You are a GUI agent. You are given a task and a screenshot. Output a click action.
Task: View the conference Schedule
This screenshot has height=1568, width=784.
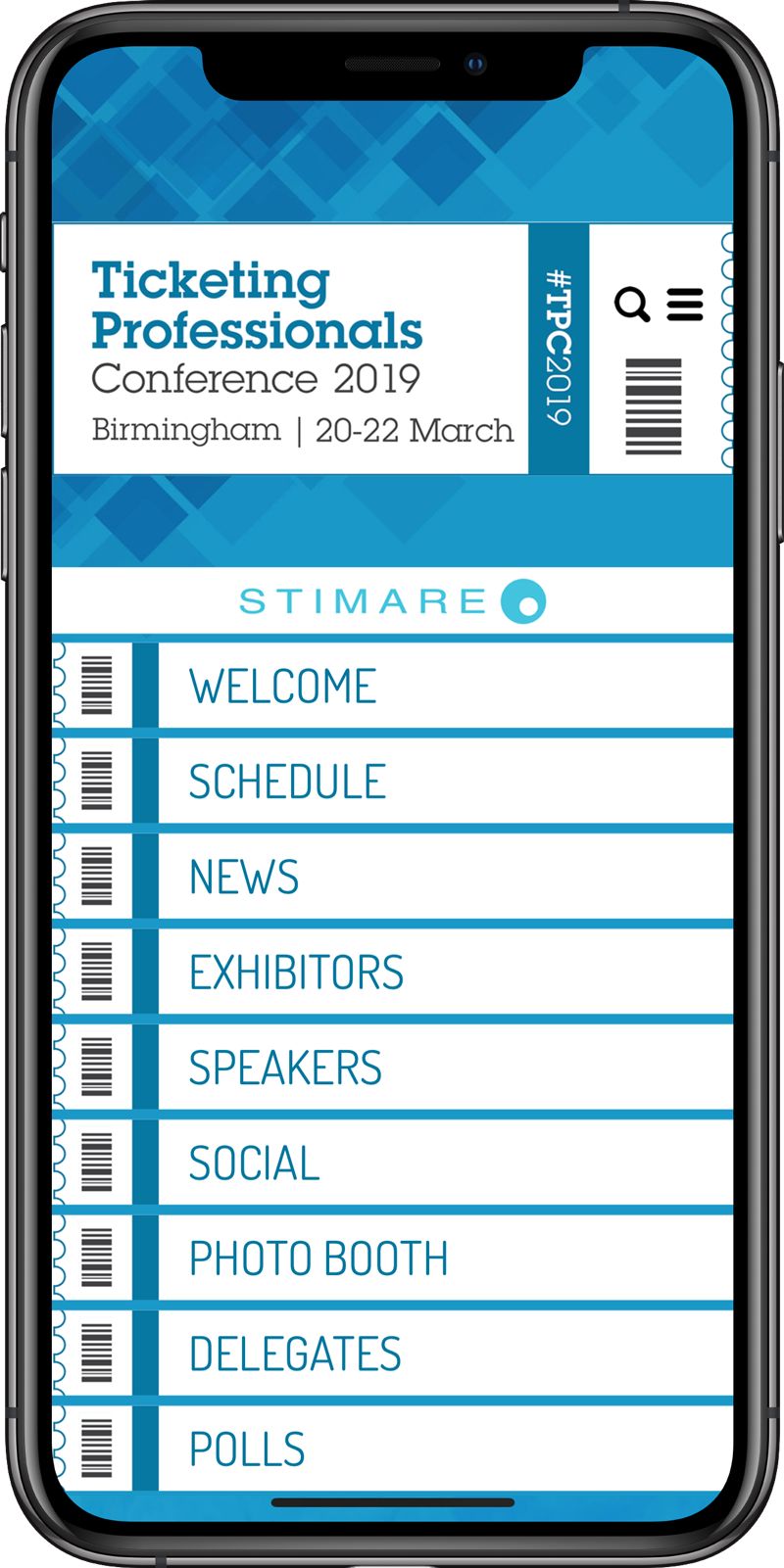(393, 781)
